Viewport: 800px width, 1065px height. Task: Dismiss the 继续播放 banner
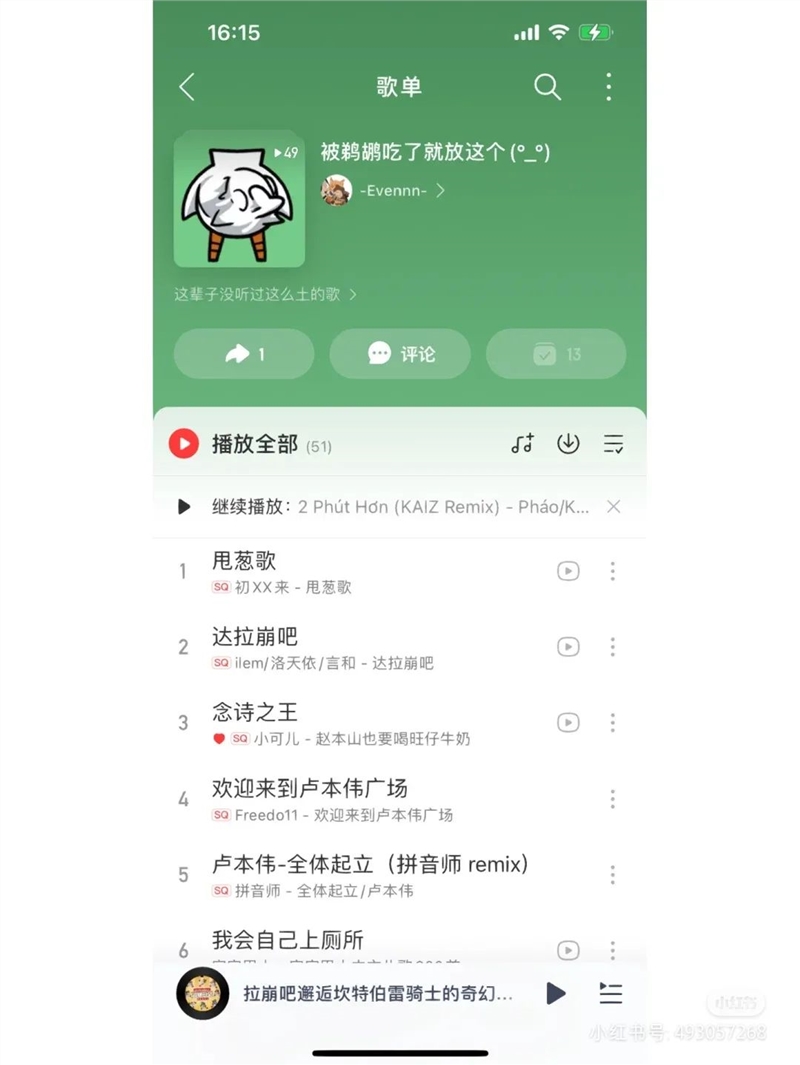[x=614, y=507]
